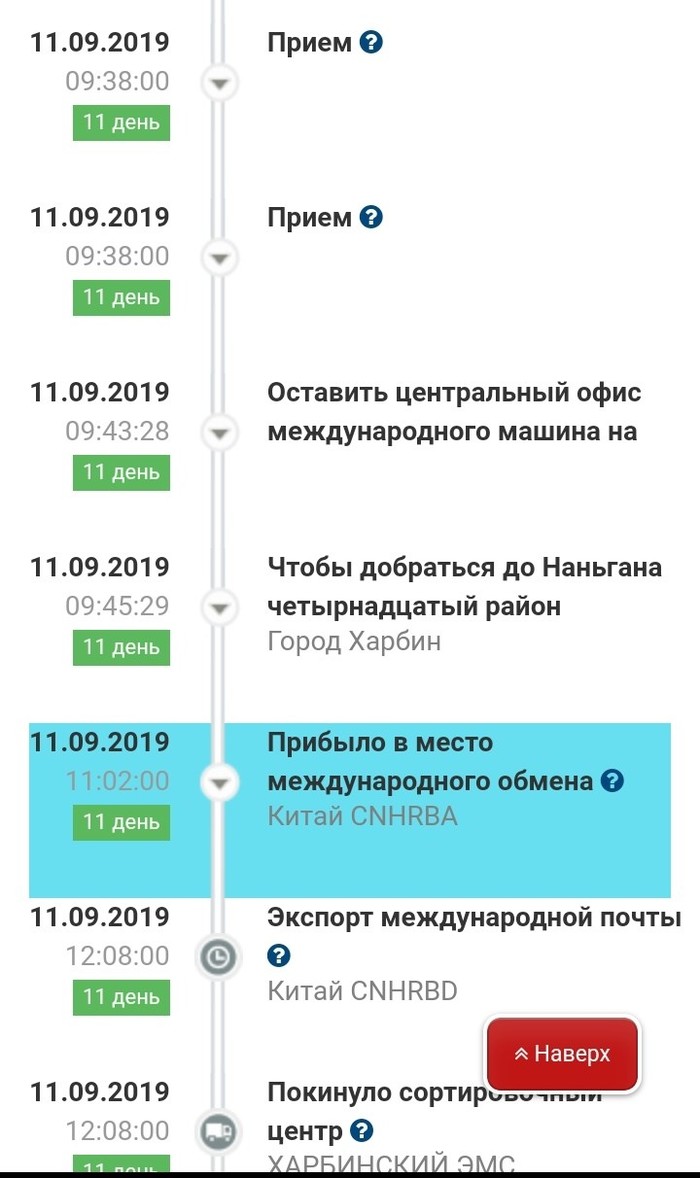The height and width of the screenshot is (1178, 700).
Task: Tap the Наверх button to go up
Action: click(562, 1054)
